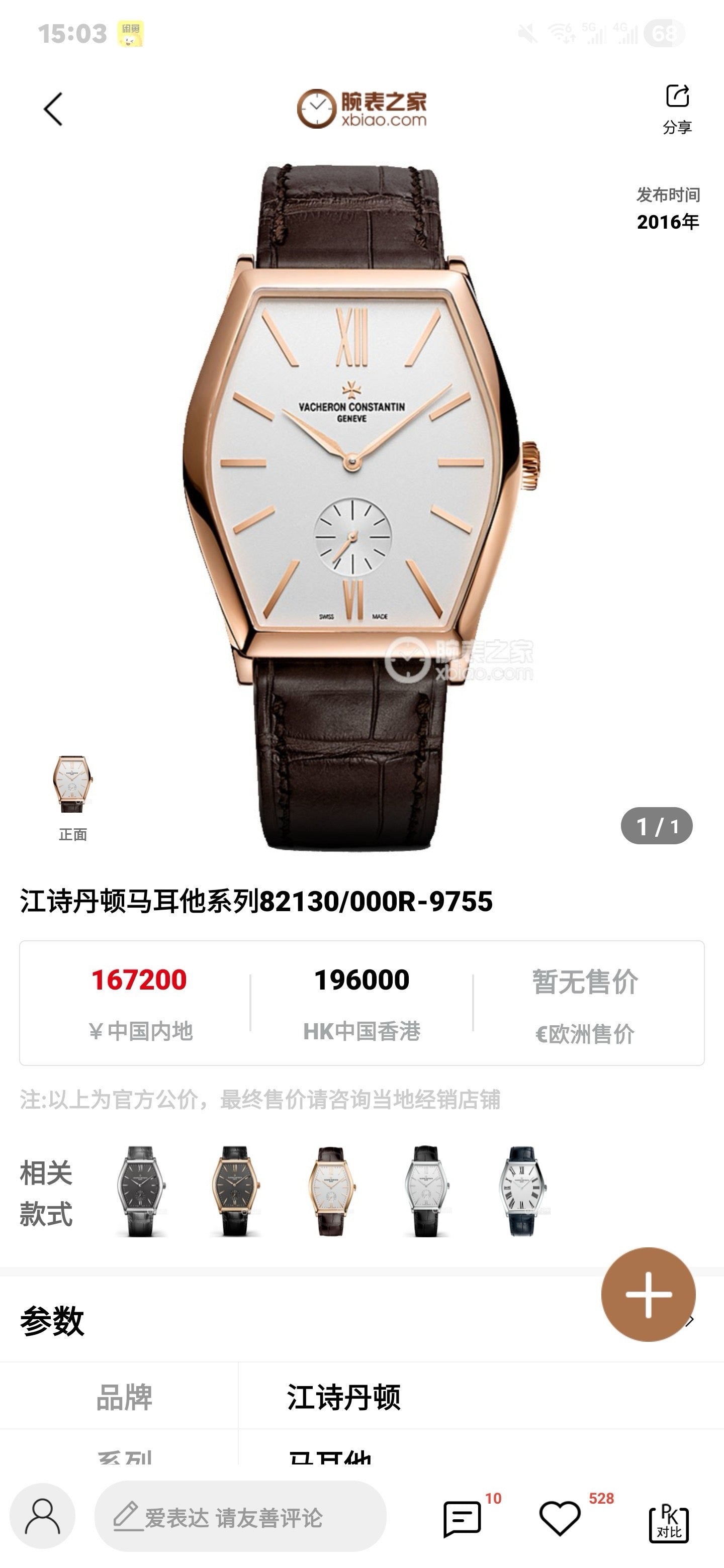Like this watch with the heart
The height and width of the screenshot is (1568, 724).
pyautogui.click(x=560, y=1518)
